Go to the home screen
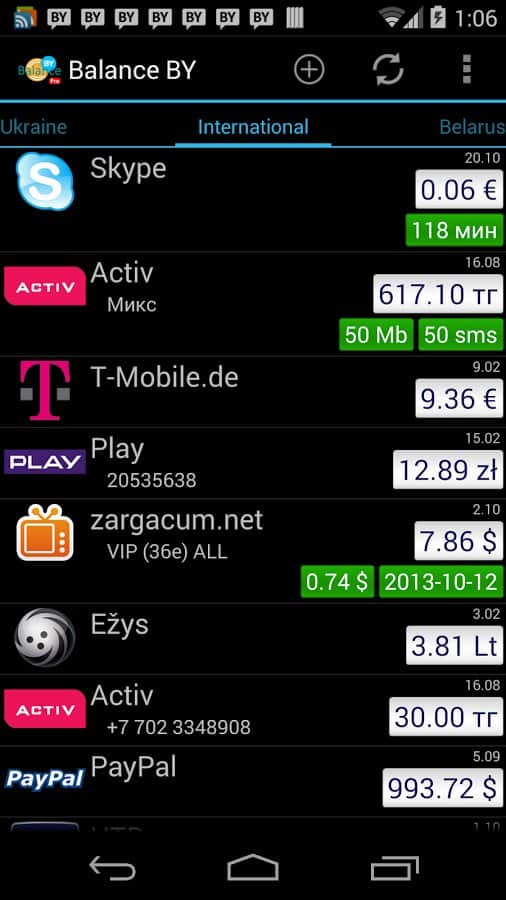Viewport: 506px width, 900px height. tap(253, 867)
